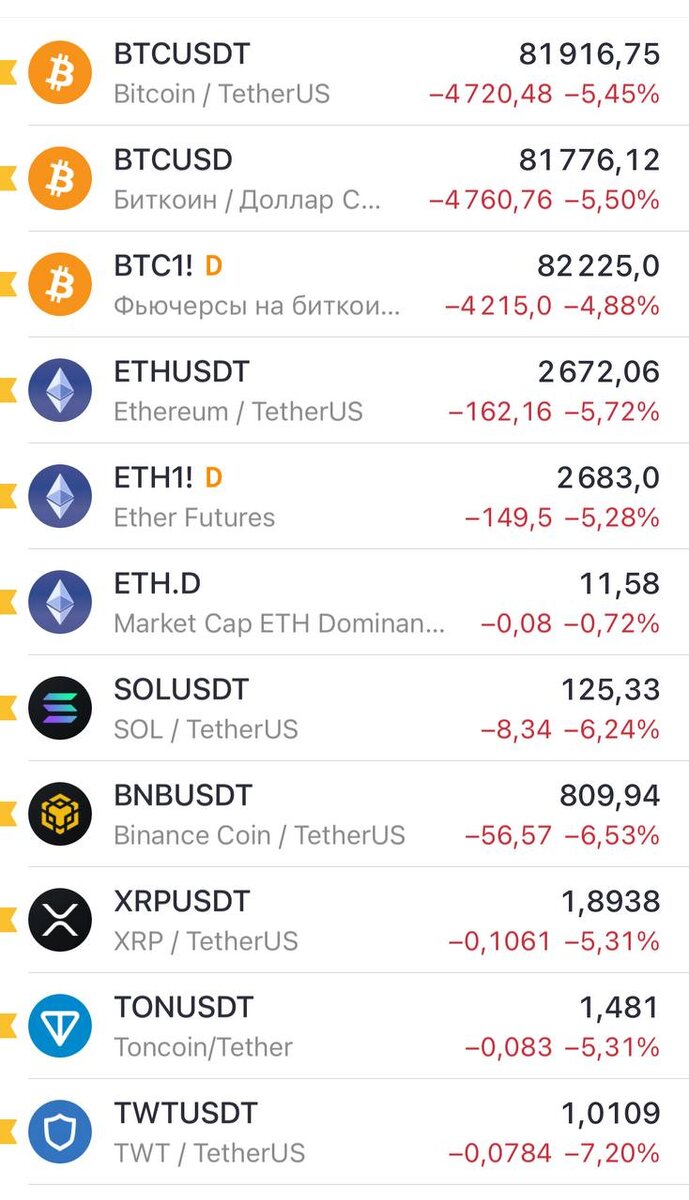Select the BNBUSDT Binance Coin row
Viewport: 689px width, 1200px height.
tap(344, 815)
